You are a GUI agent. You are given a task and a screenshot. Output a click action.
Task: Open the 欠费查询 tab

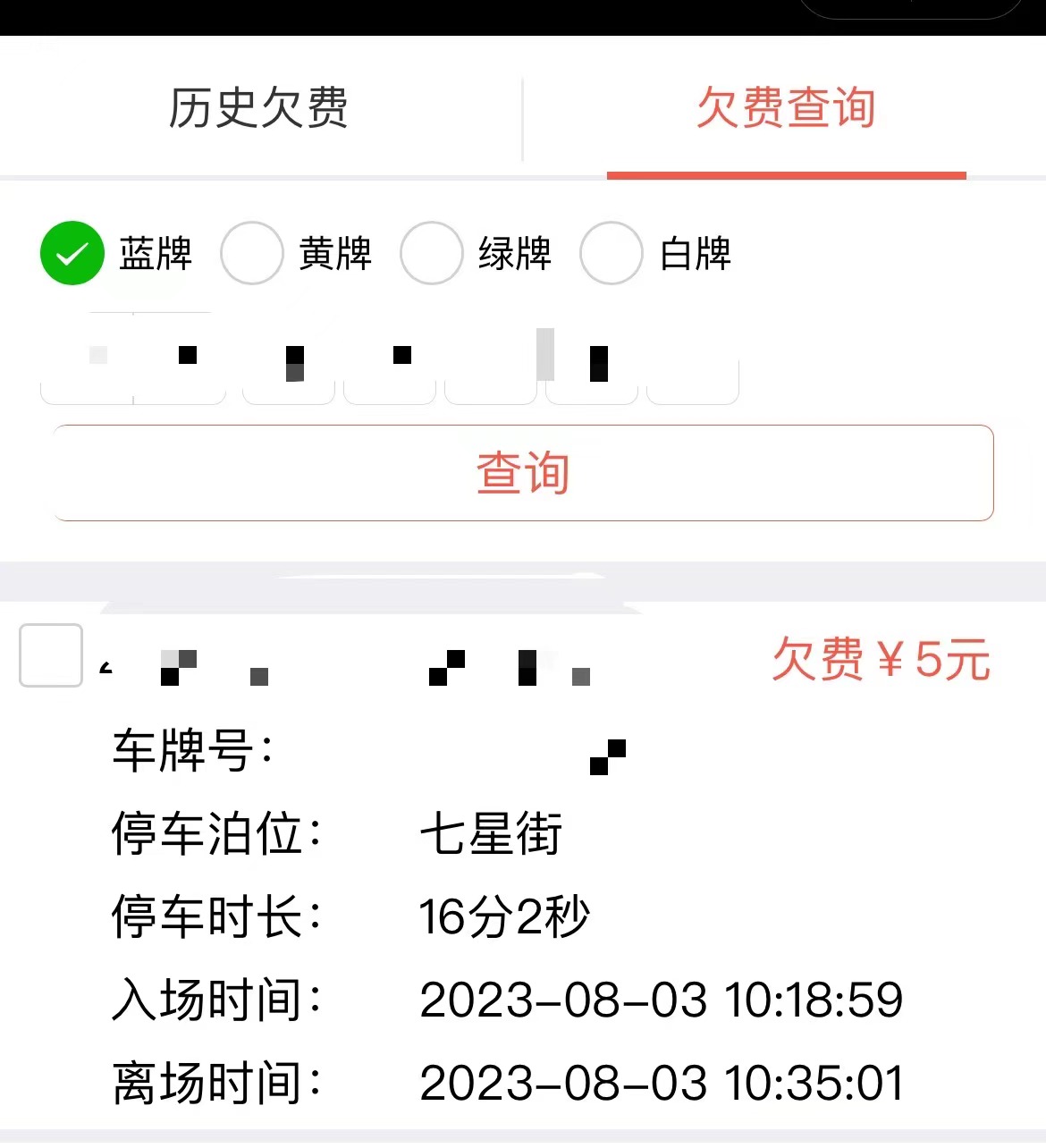click(786, 108)
